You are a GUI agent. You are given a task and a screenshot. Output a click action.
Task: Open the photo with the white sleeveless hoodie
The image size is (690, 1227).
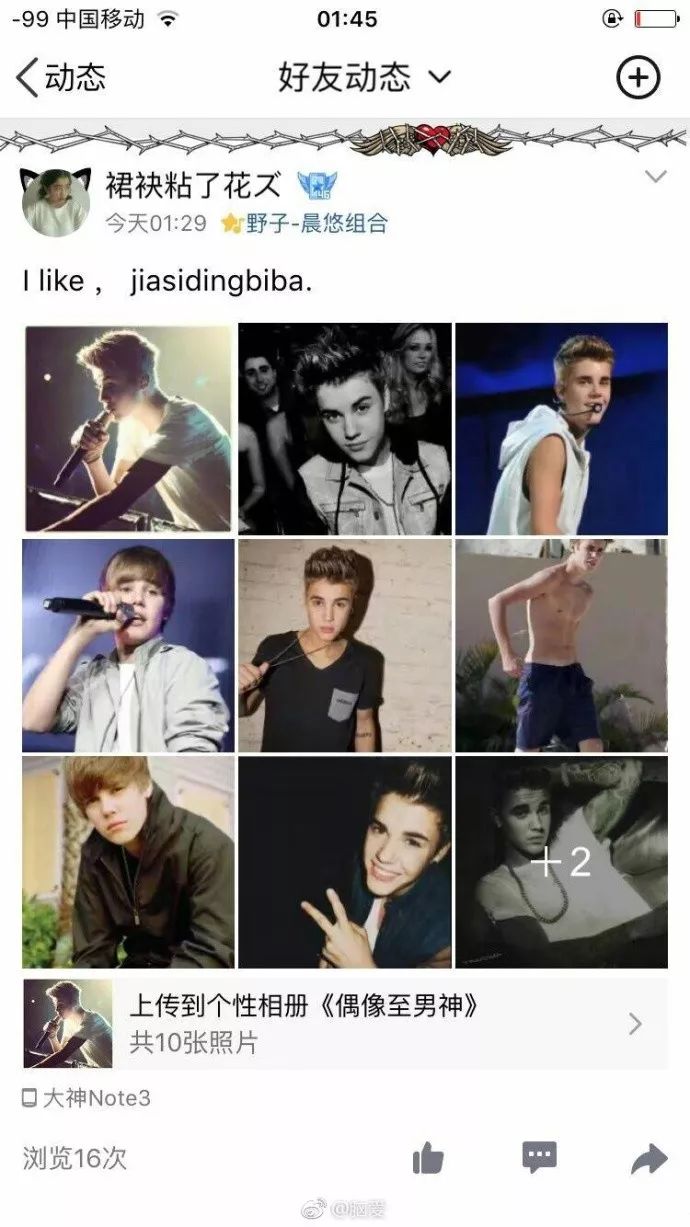point(561,428)
